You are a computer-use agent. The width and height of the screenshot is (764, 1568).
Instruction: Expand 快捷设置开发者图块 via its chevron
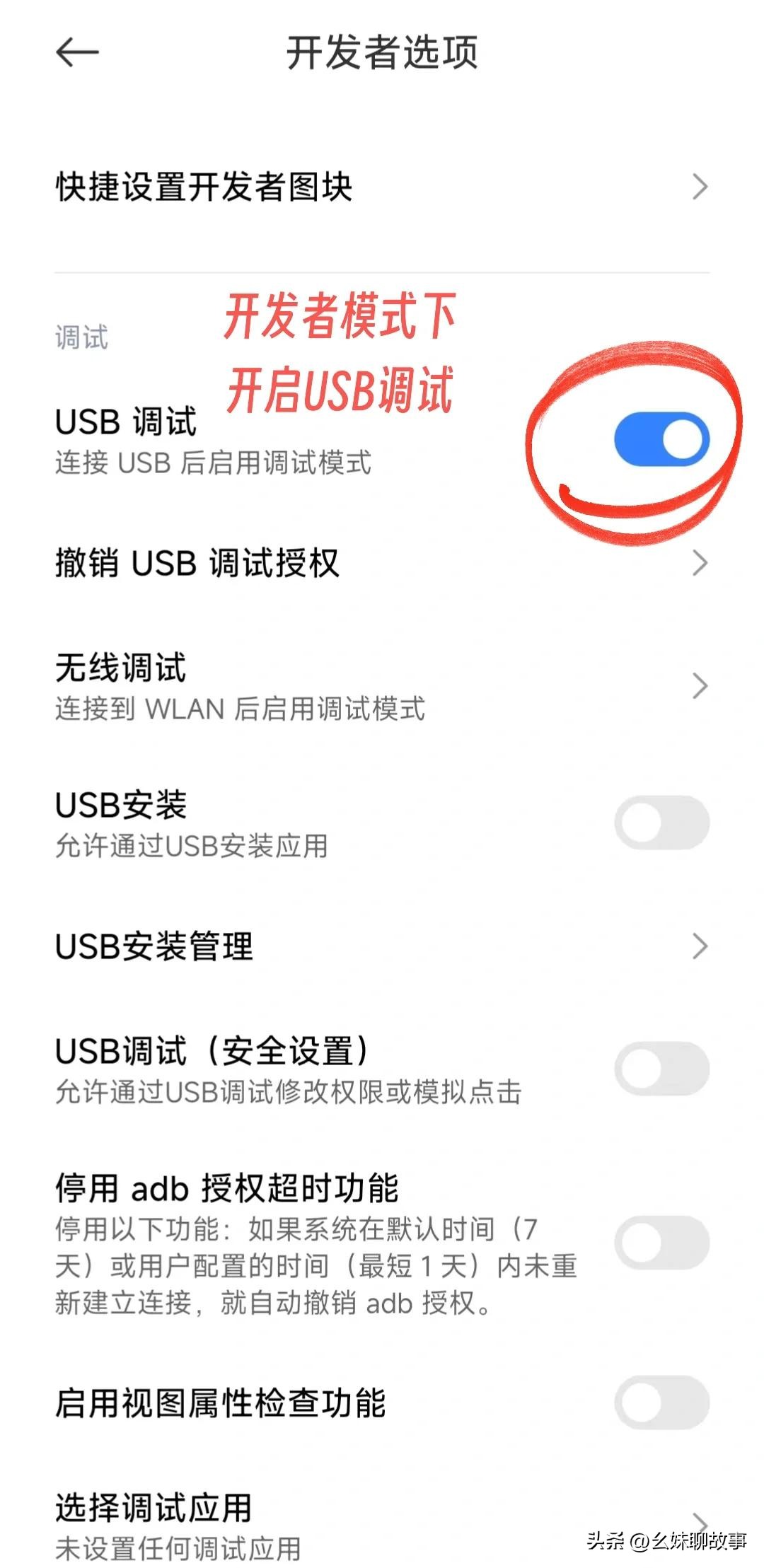(700, 185)
